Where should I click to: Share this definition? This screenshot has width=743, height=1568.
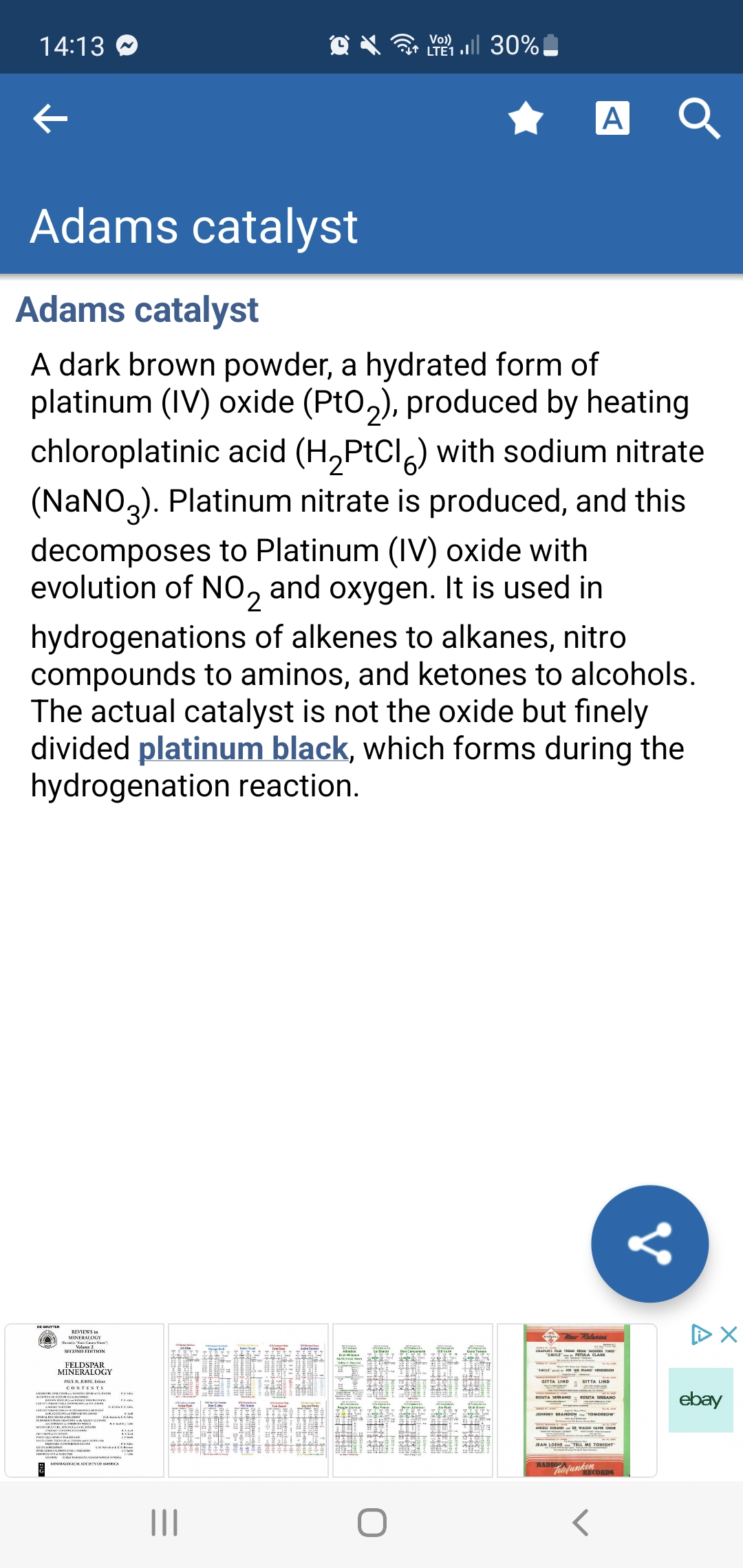(x=649, y=1243)
